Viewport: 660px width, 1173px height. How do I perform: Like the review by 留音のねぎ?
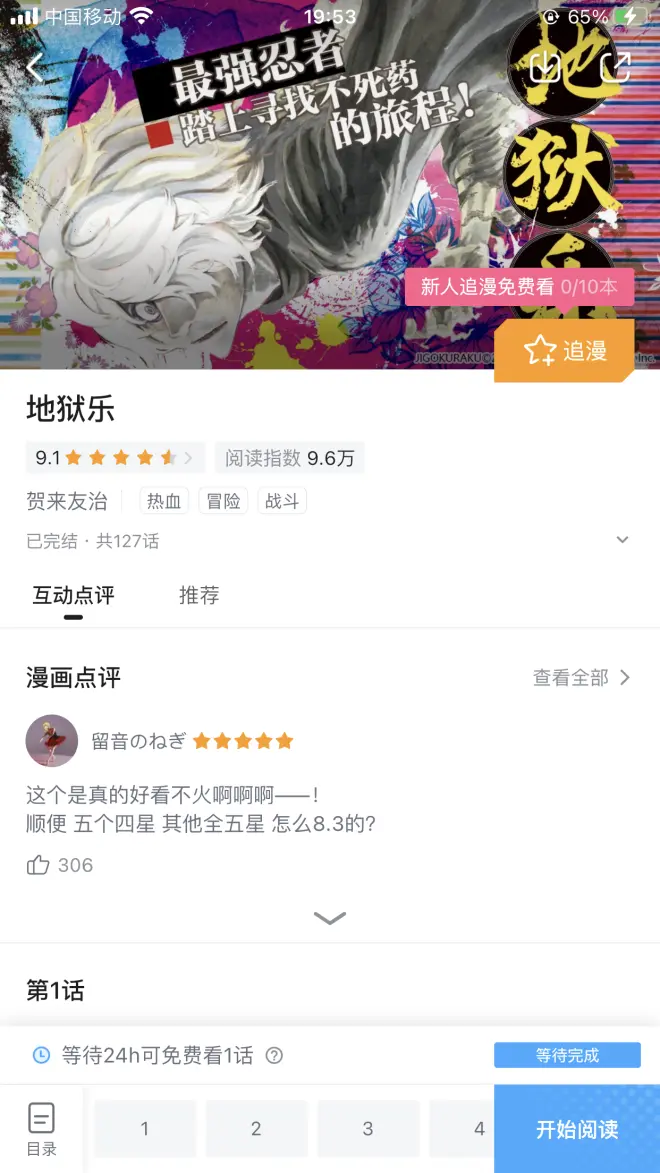(x=39, y=865)
